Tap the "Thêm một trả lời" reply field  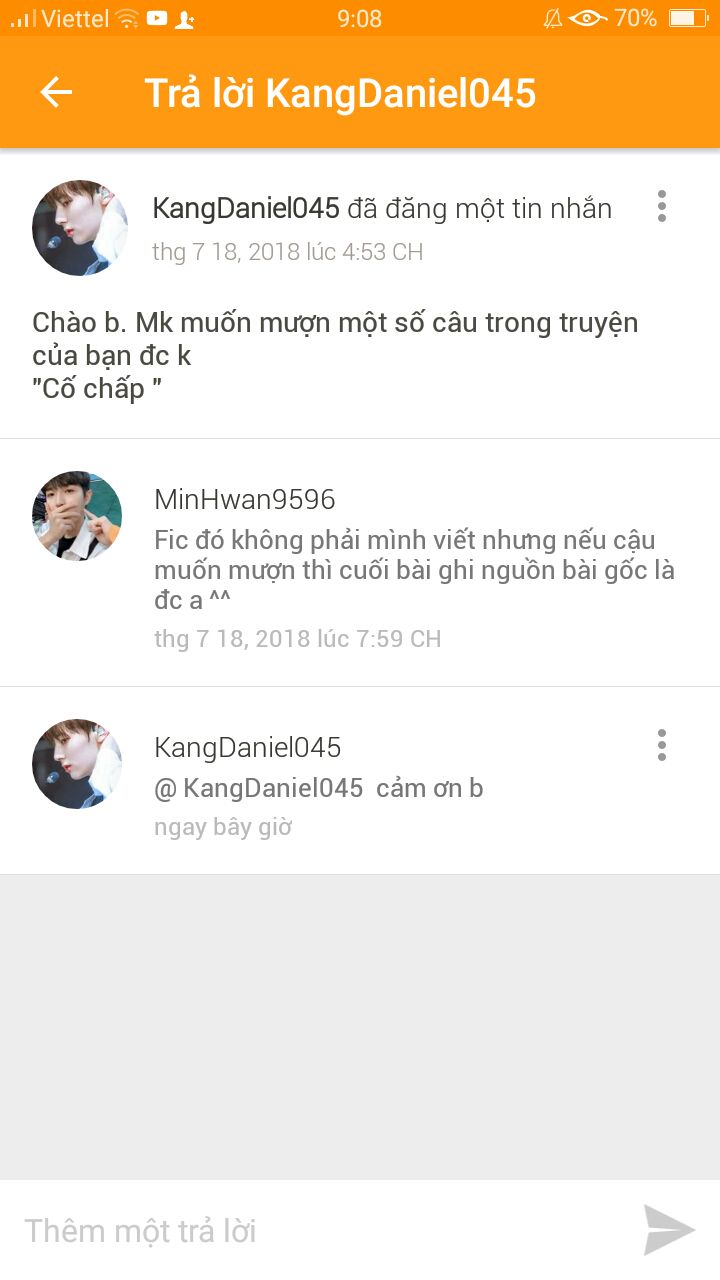320,1230
